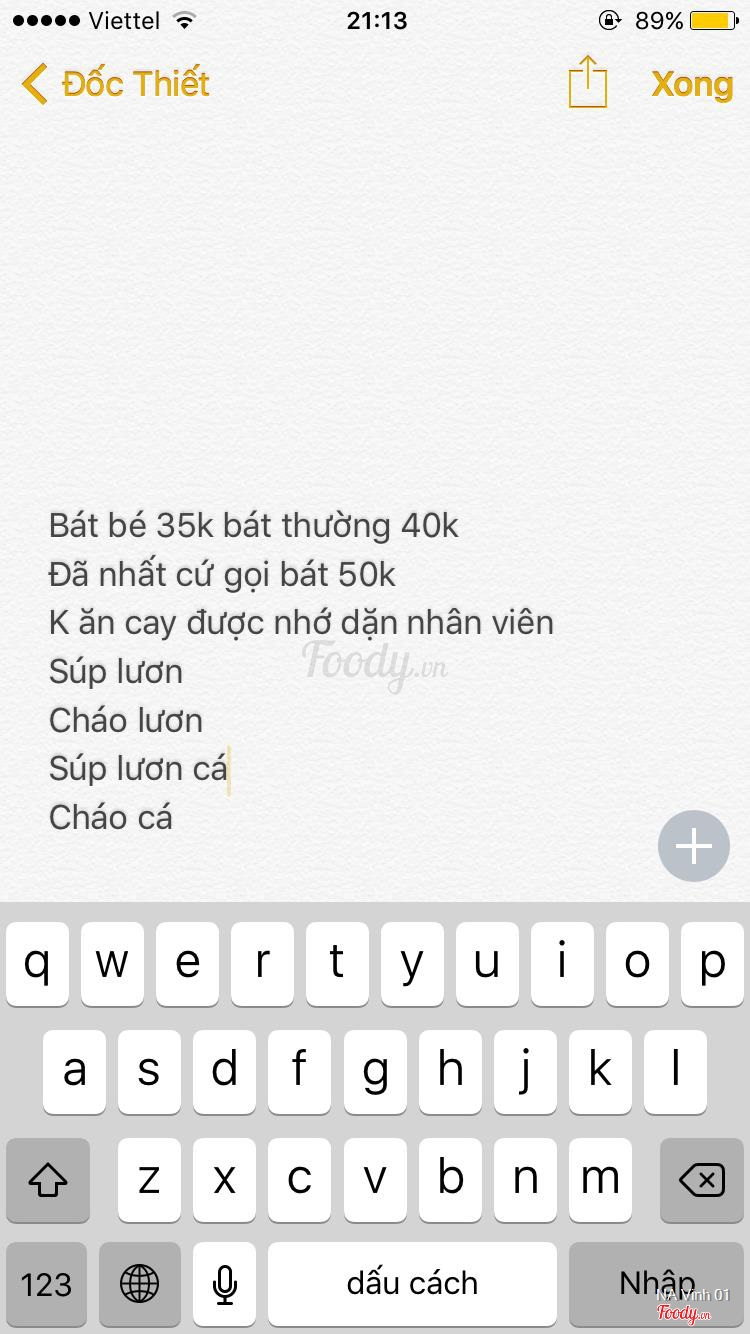Open the plus formatting toolbar button

(x=694, y=846)
